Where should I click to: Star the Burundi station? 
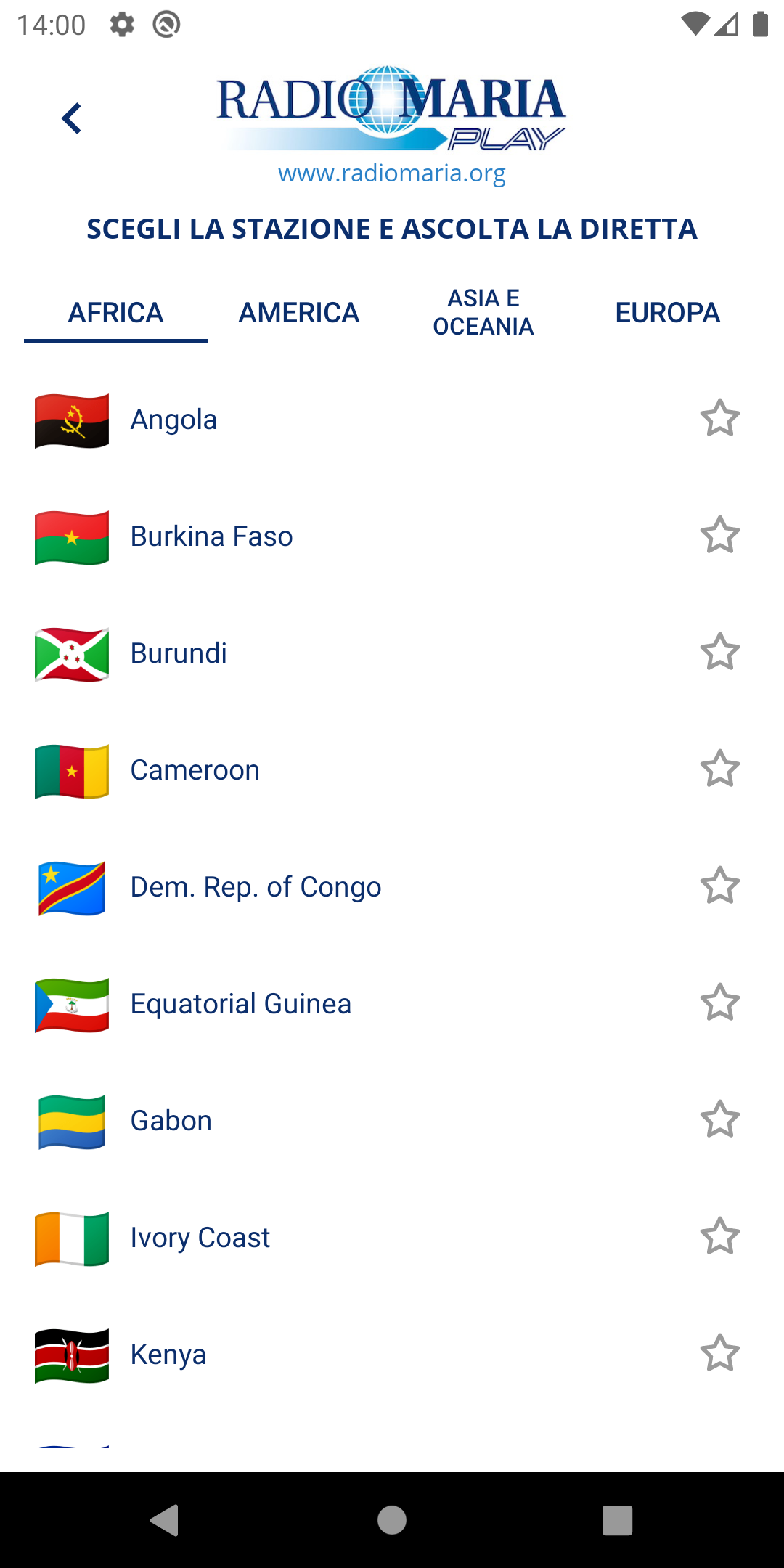tap(719, 652)
